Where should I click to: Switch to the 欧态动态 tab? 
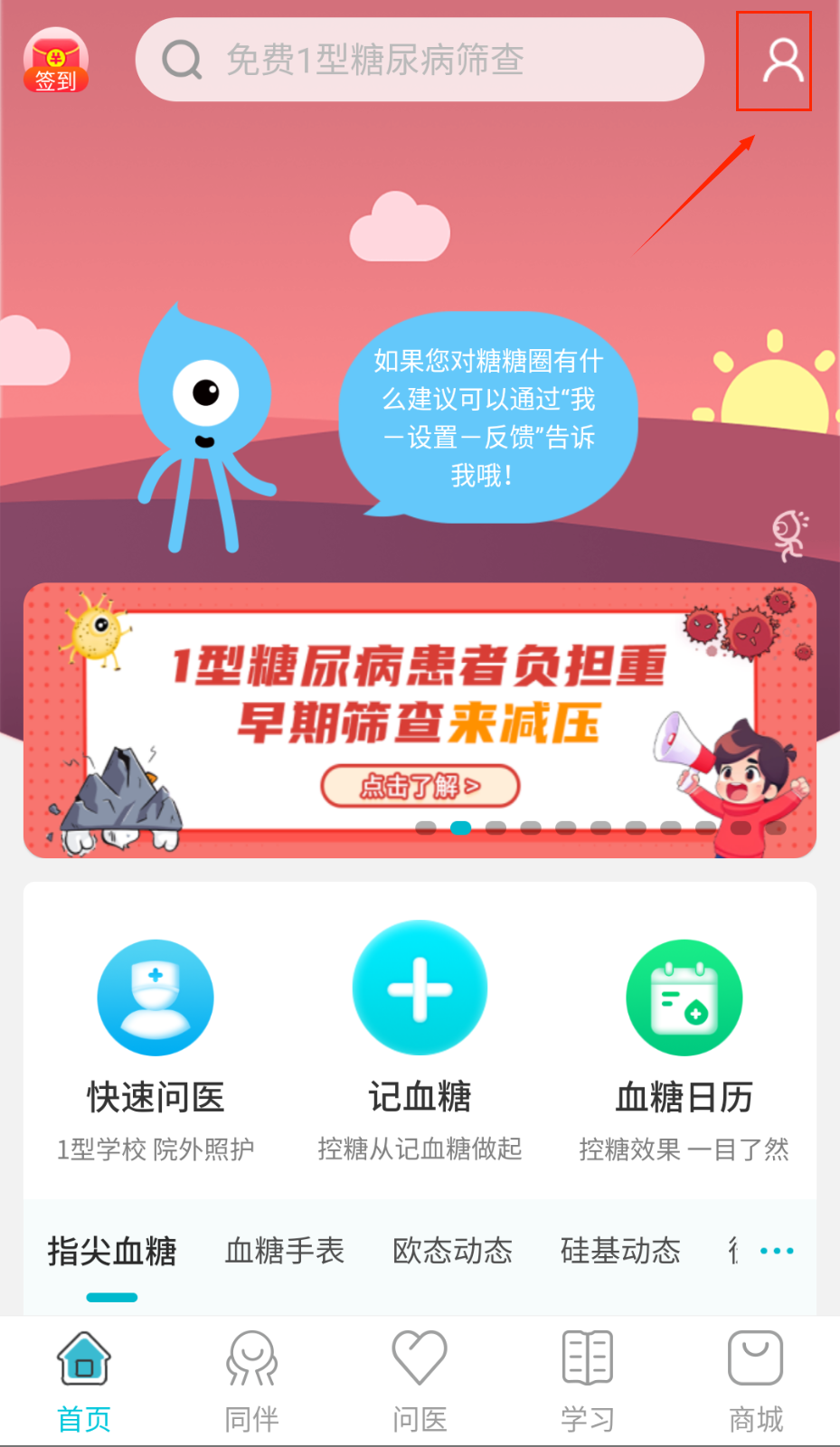[x=452, y=1251]
